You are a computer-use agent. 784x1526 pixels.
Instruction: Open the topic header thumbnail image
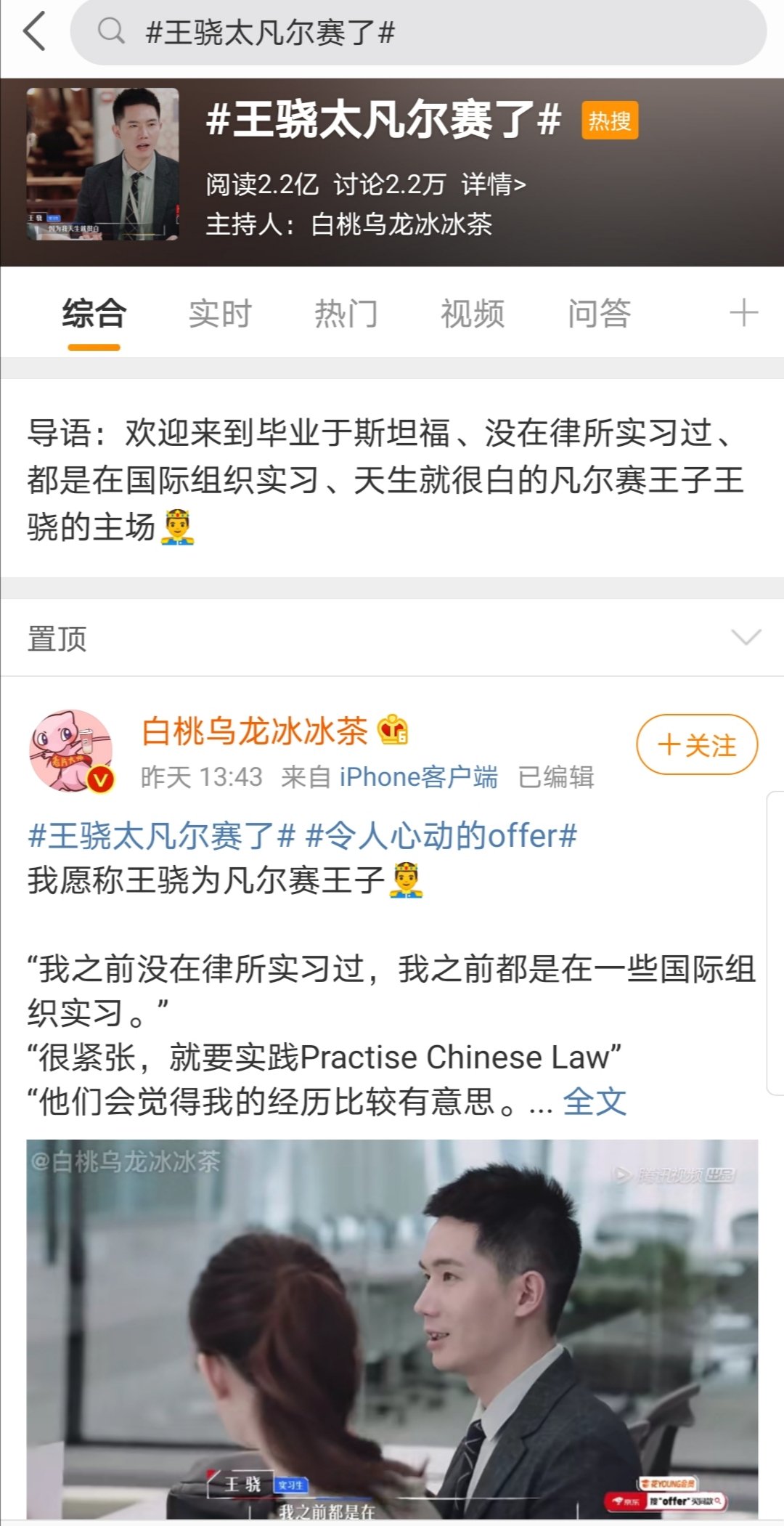(102, 164)
